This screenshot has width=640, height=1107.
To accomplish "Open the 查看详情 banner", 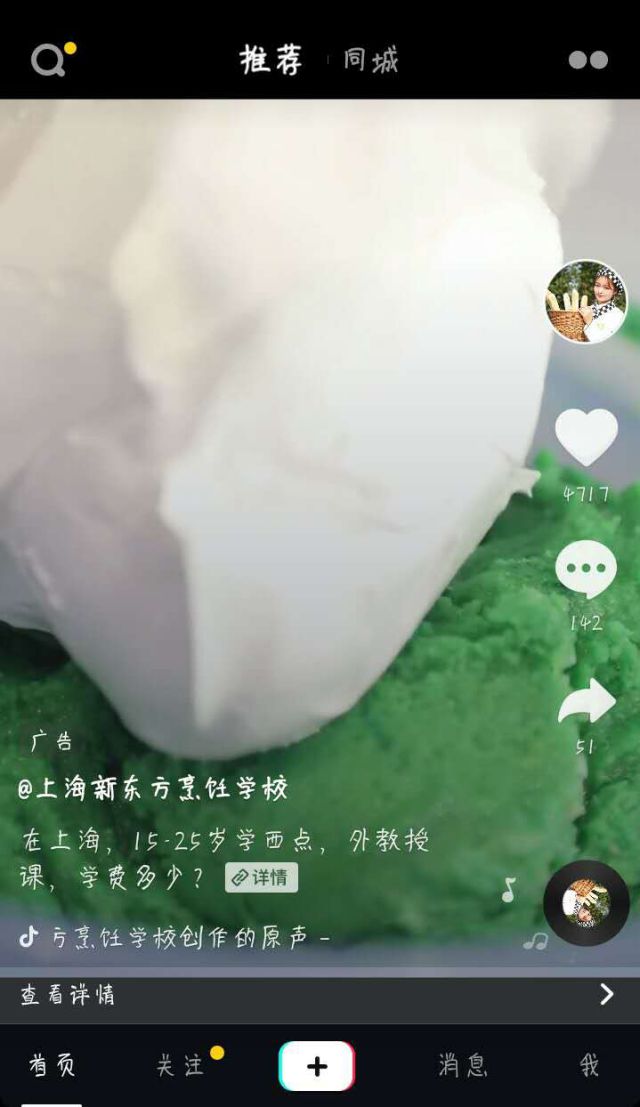I will click(x=320, y=995).
